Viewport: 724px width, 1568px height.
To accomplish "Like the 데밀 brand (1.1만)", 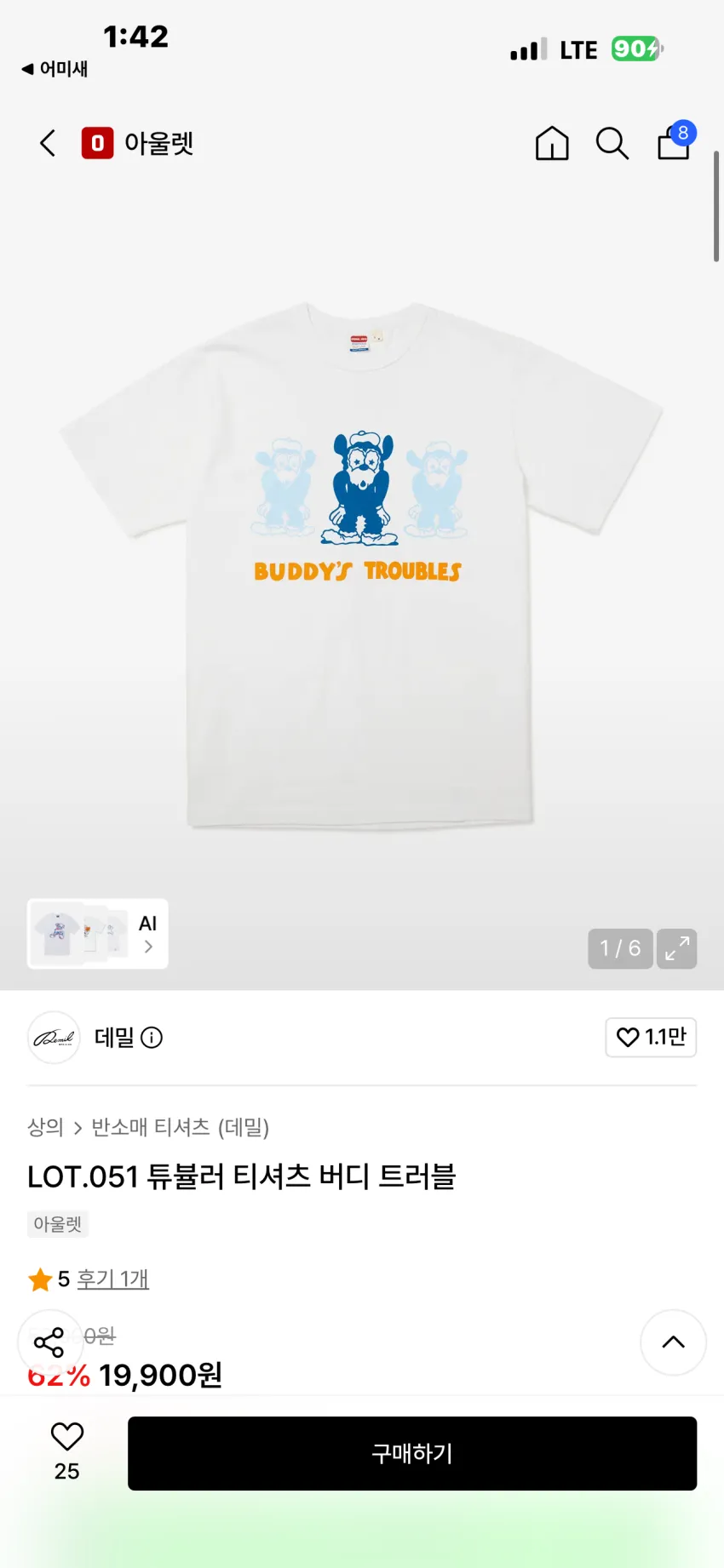I will (651, 1037).
